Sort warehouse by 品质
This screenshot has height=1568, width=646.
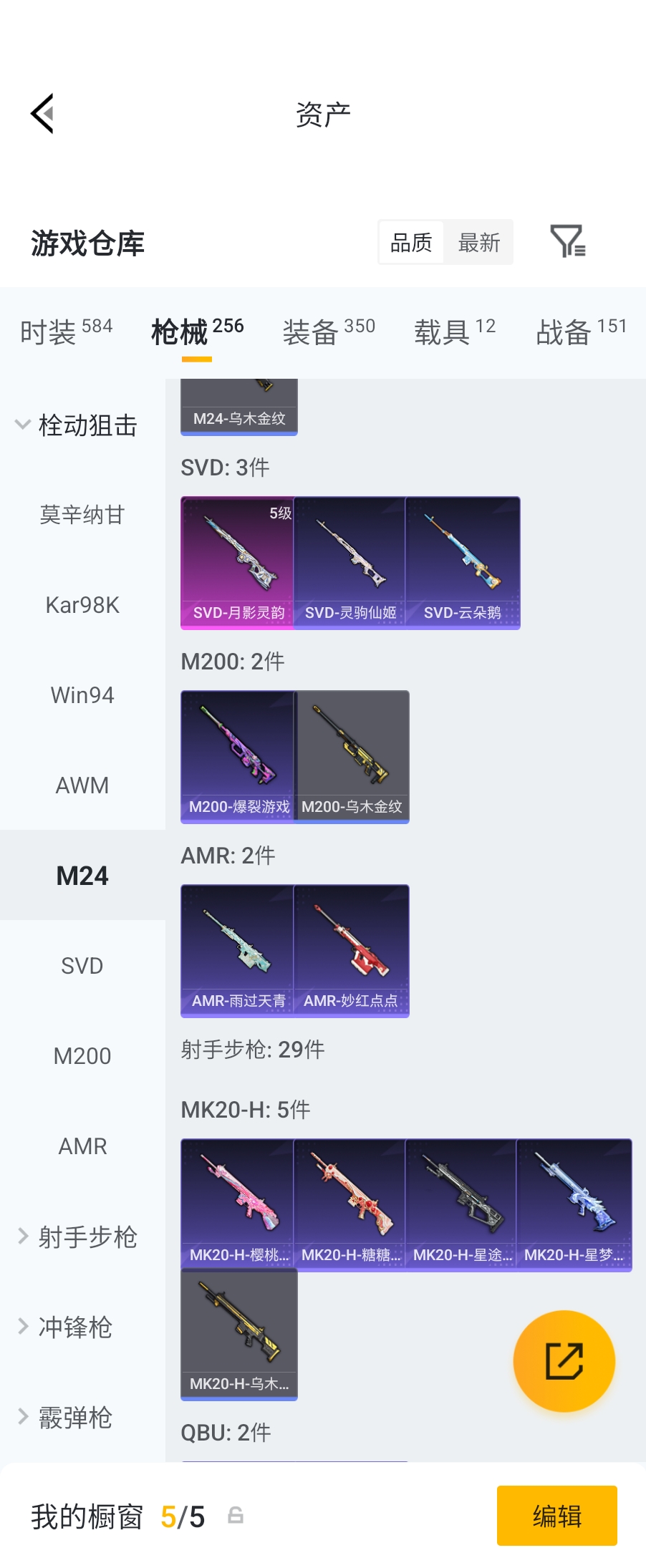click(411, 243)
